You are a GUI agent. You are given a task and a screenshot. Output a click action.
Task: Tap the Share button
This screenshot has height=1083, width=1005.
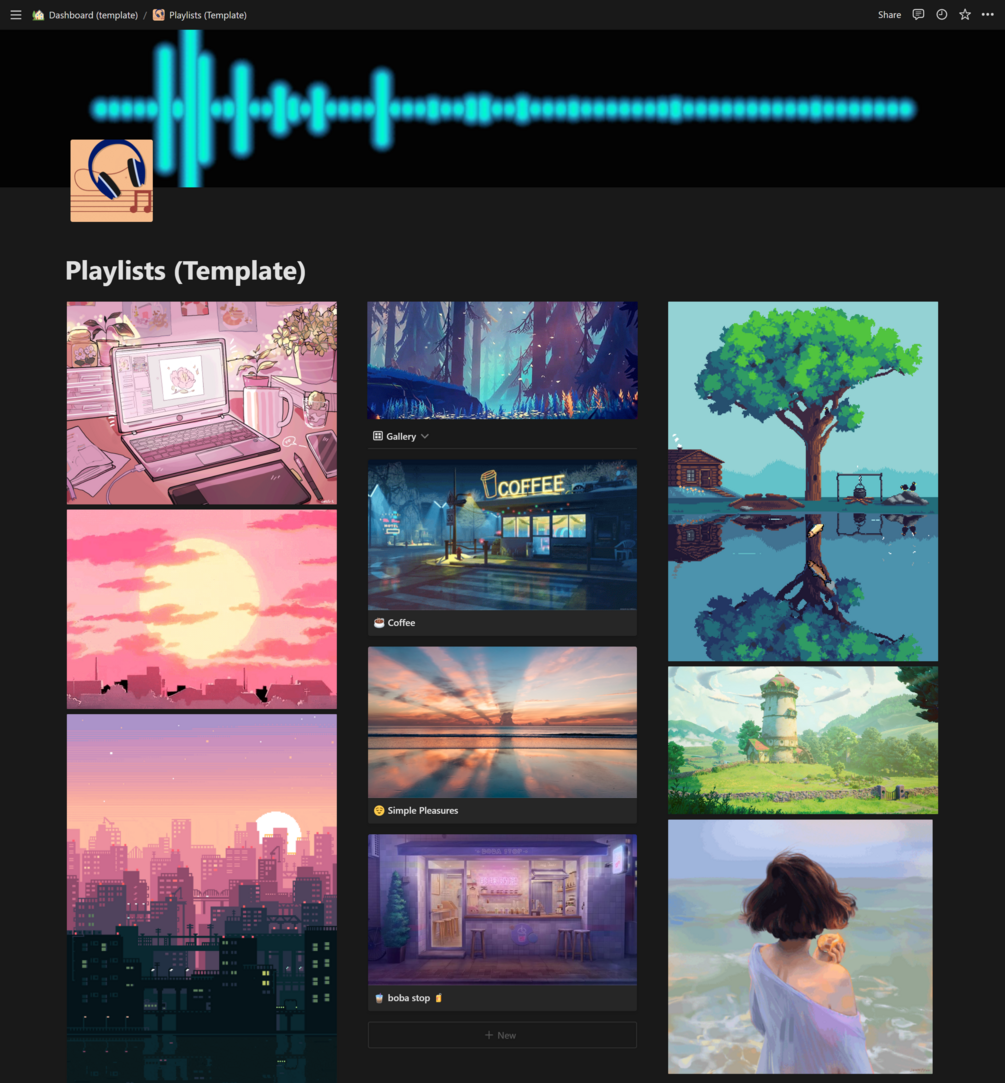(x=889, y=15)
